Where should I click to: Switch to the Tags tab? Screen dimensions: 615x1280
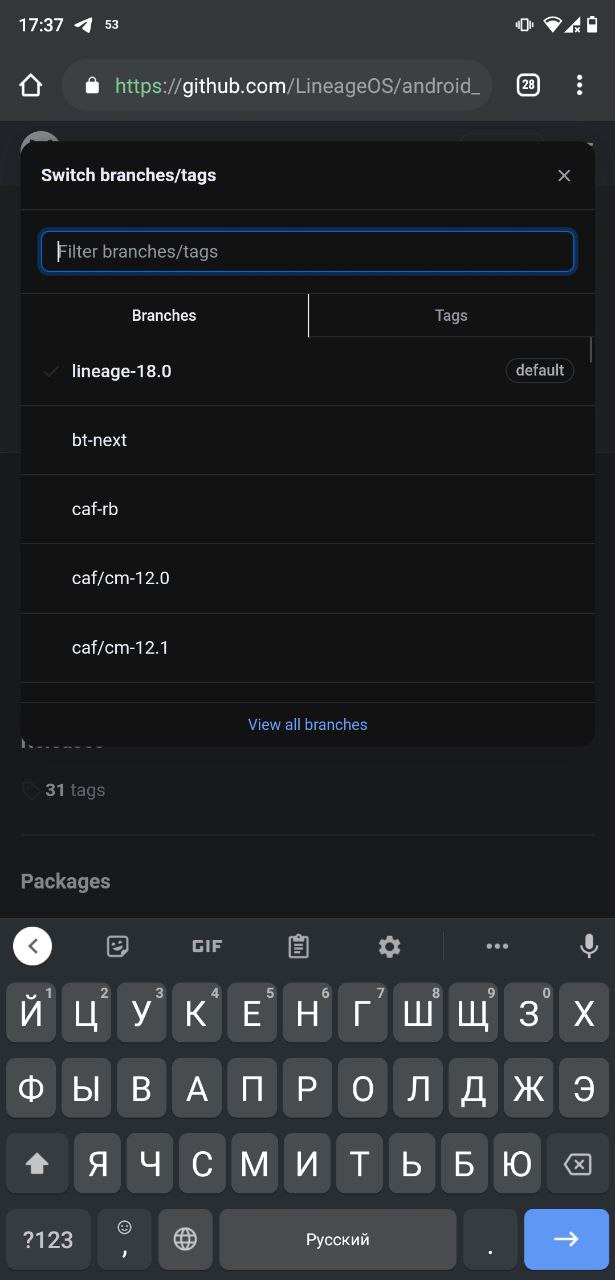click(451, 315)
